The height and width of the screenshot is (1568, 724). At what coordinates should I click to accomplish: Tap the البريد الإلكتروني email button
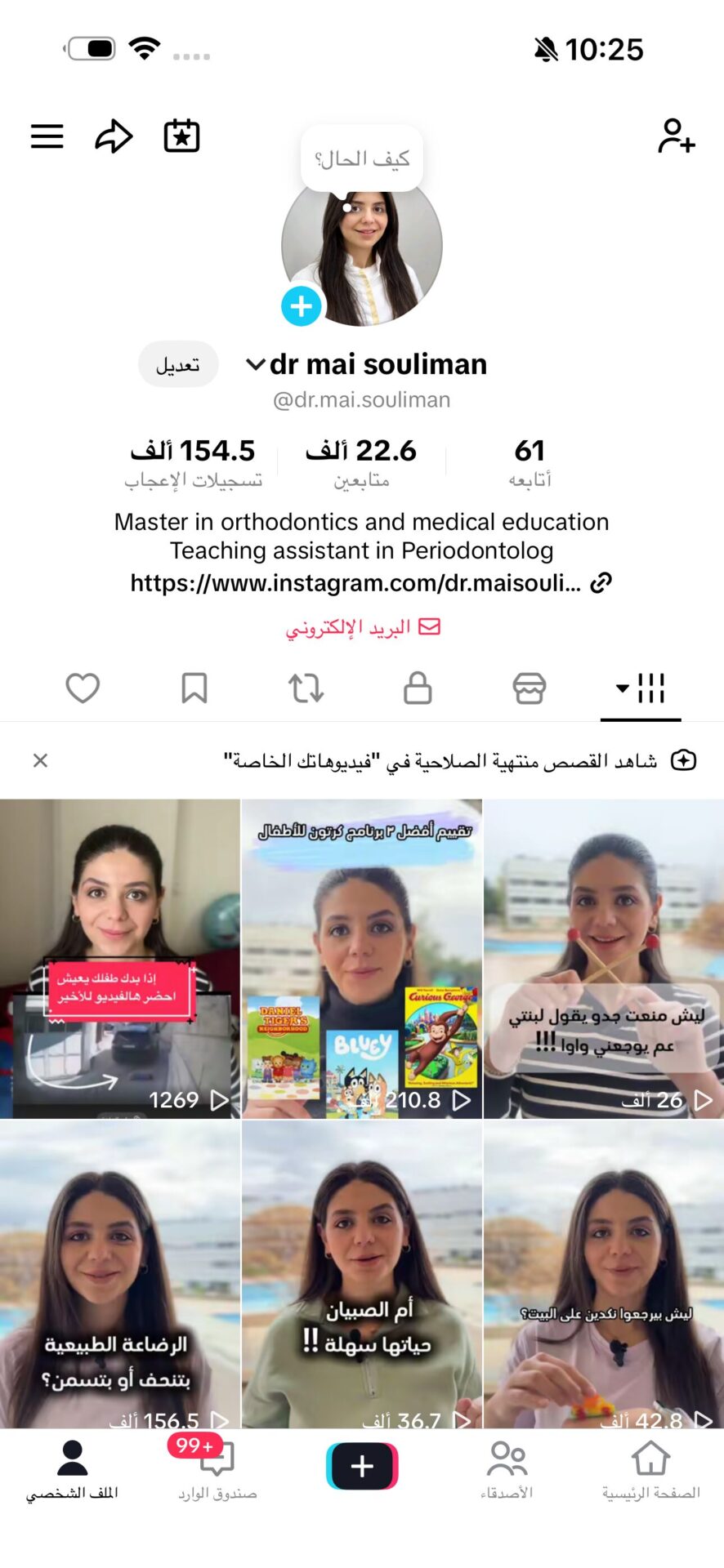362,627
